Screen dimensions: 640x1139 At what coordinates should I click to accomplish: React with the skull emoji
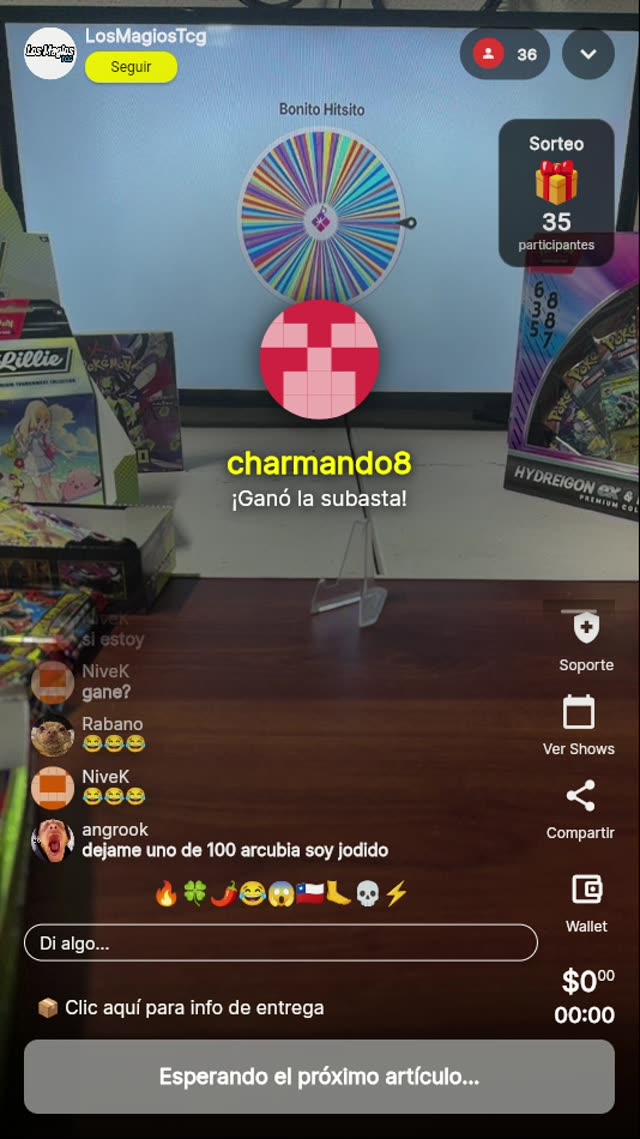click(x=368, y=894)
